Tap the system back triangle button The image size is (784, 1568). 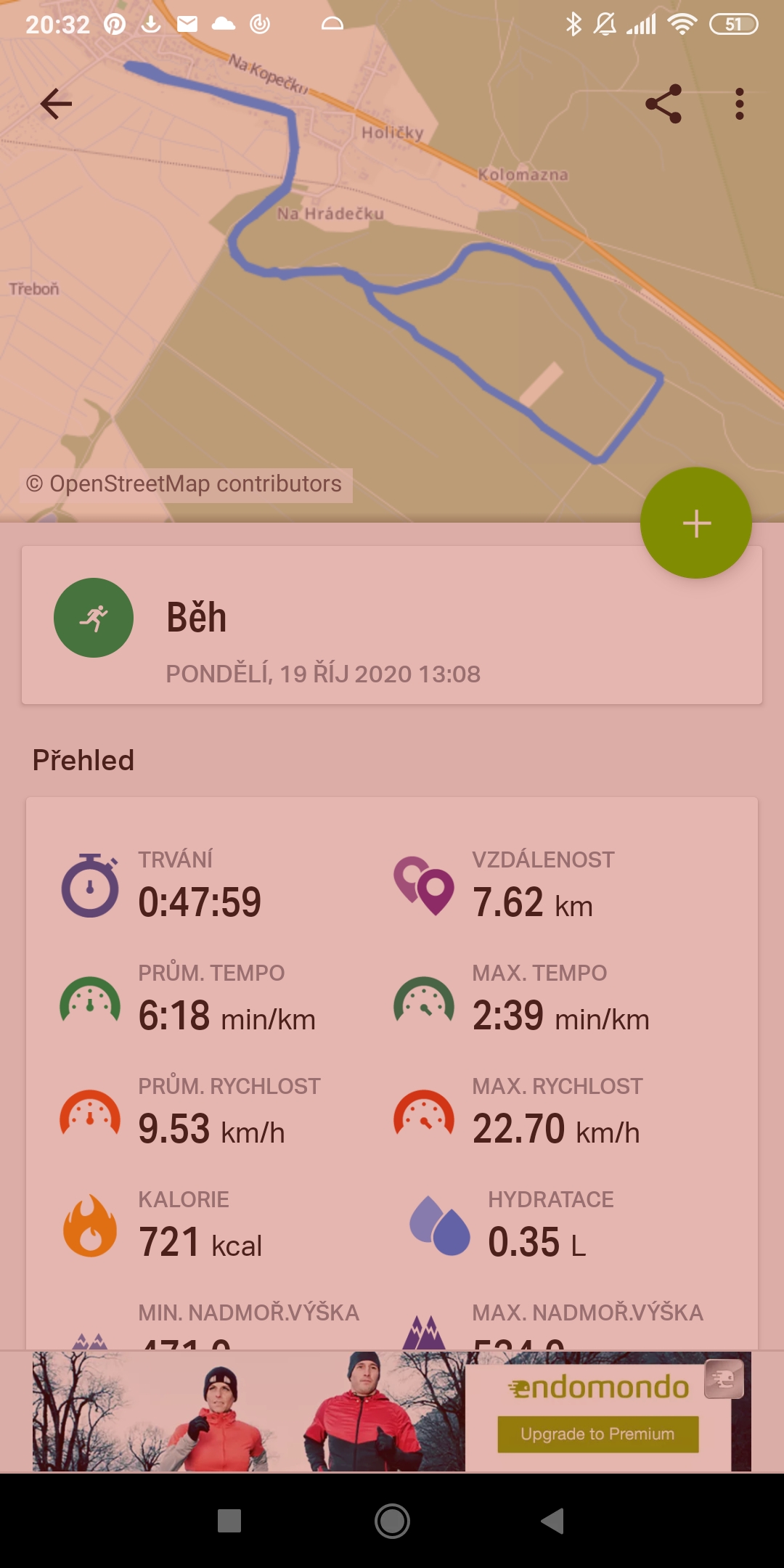pyautogui.click(x=553, y=1521)
